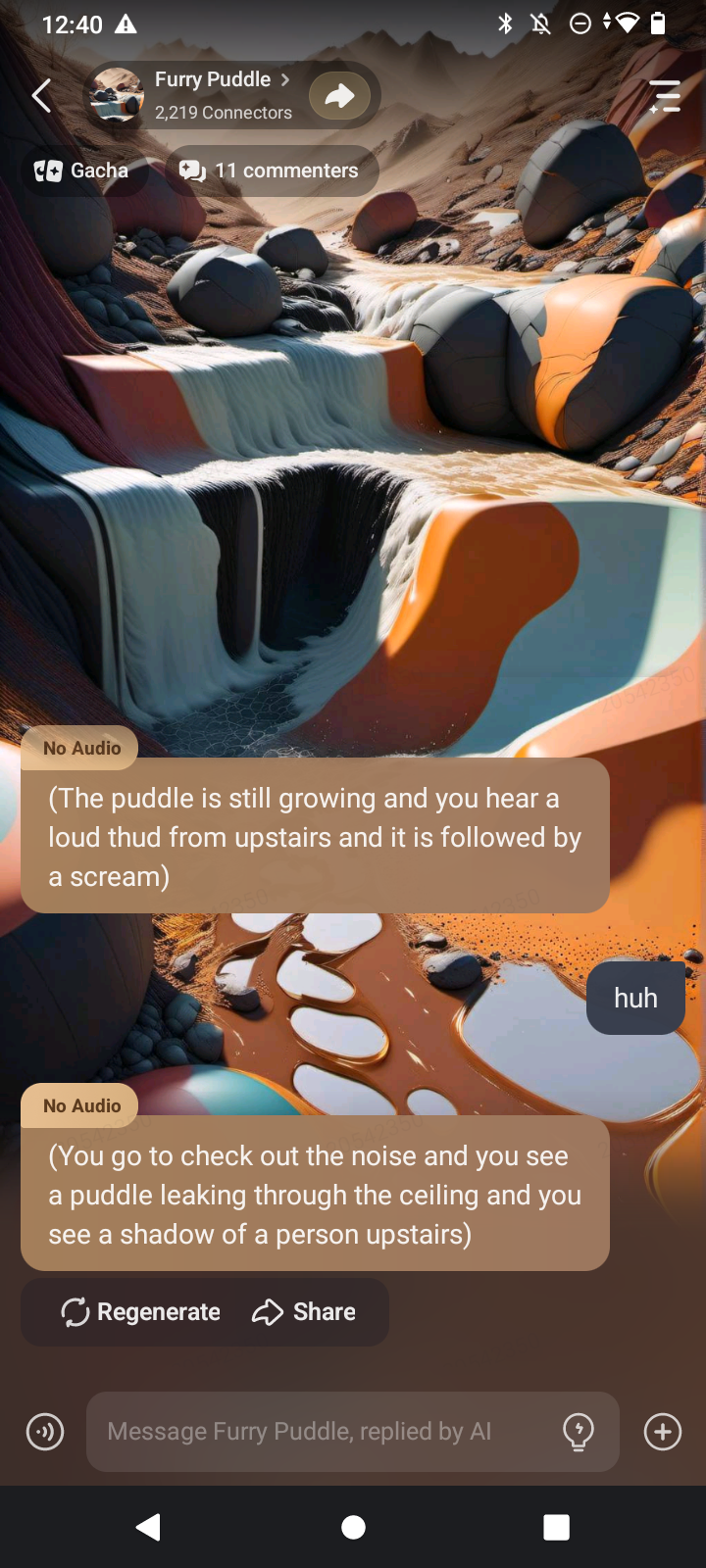
Task: Get reply suggestions via the lightbulb icon
Action: 579,1432
